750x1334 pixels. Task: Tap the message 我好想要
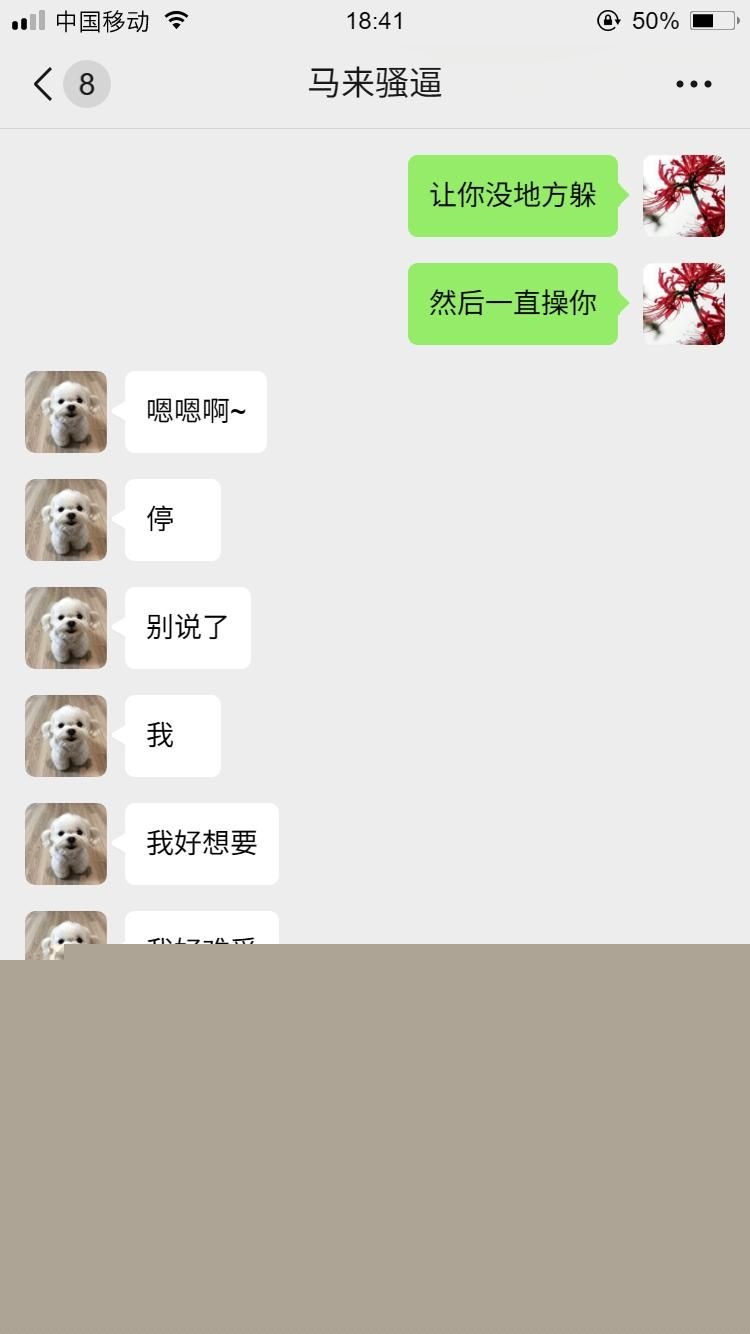[201, 843]
